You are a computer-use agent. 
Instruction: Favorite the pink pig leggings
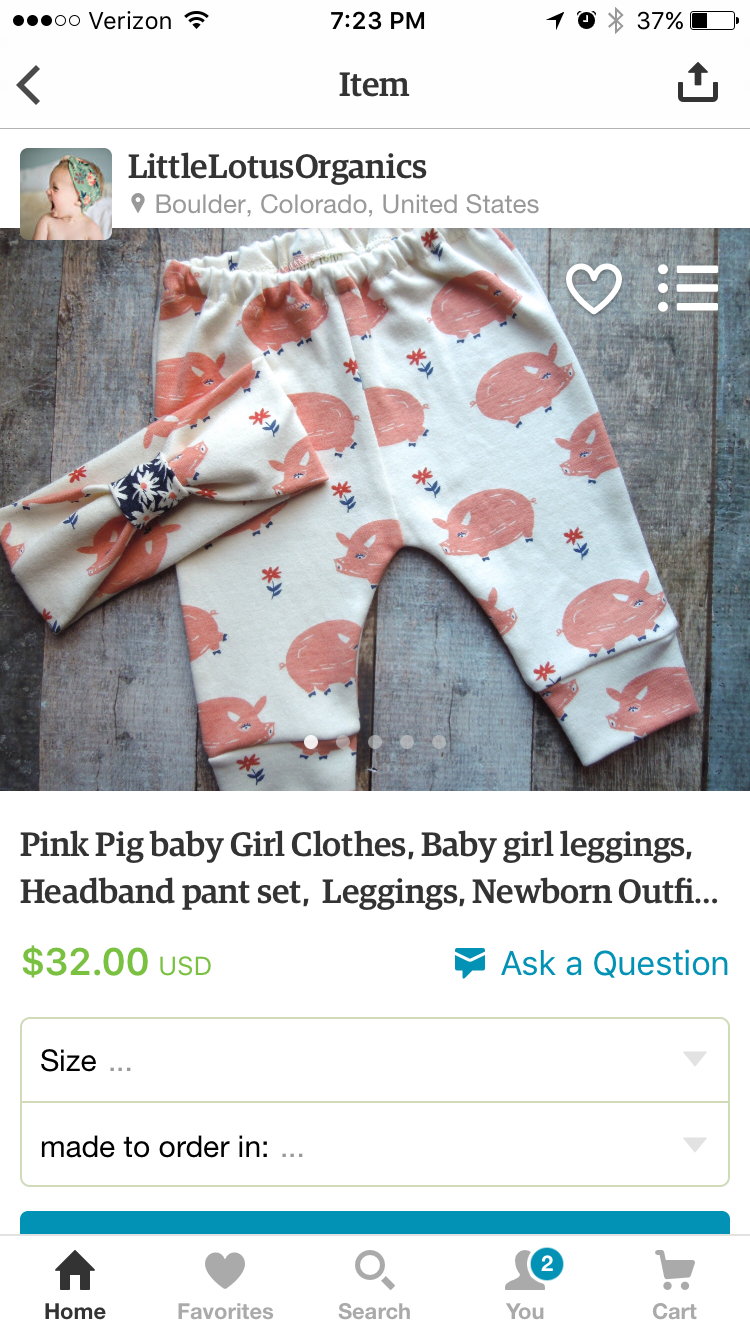coord(594,288)
